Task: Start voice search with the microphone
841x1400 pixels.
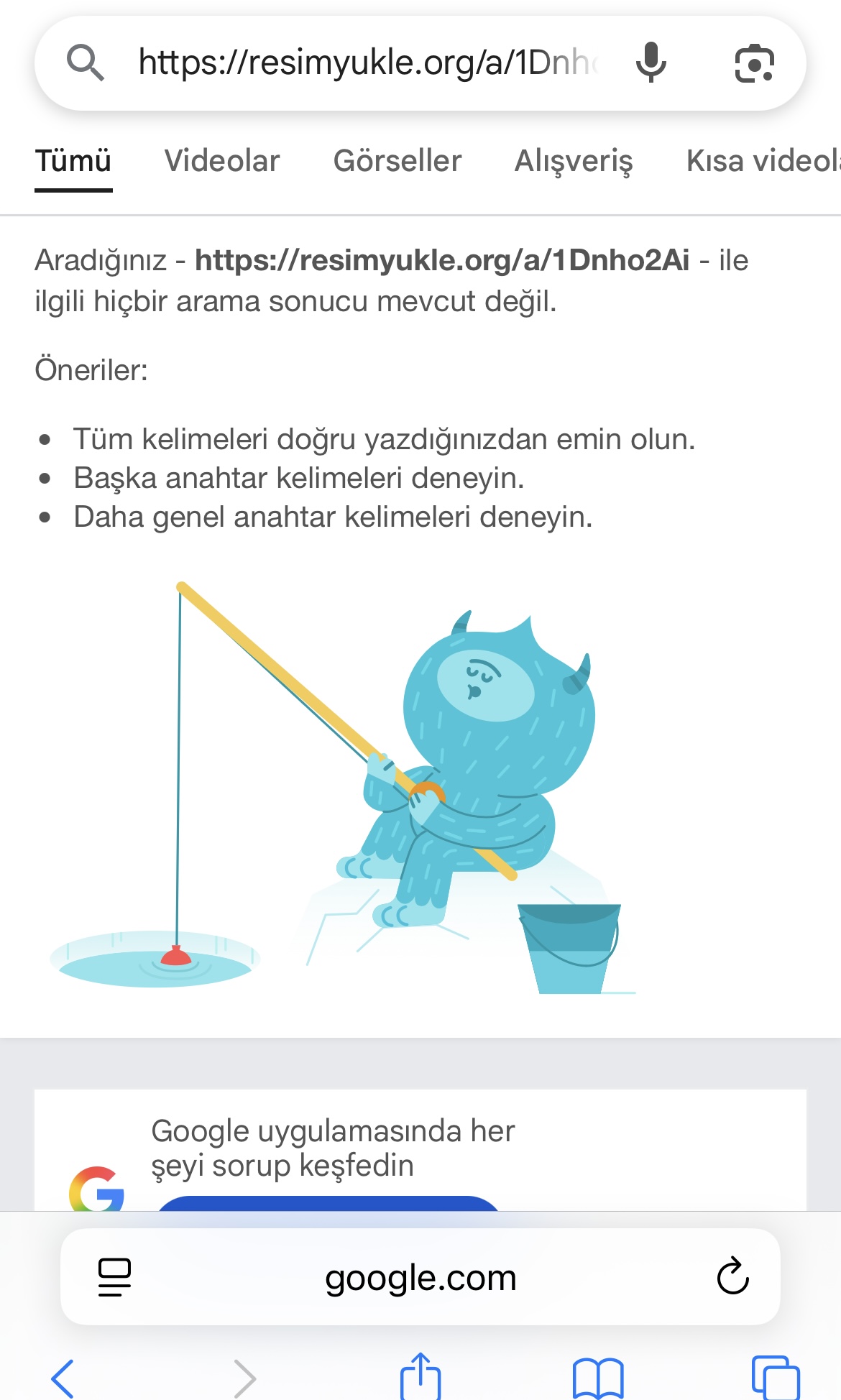Action: click(651, 63)
